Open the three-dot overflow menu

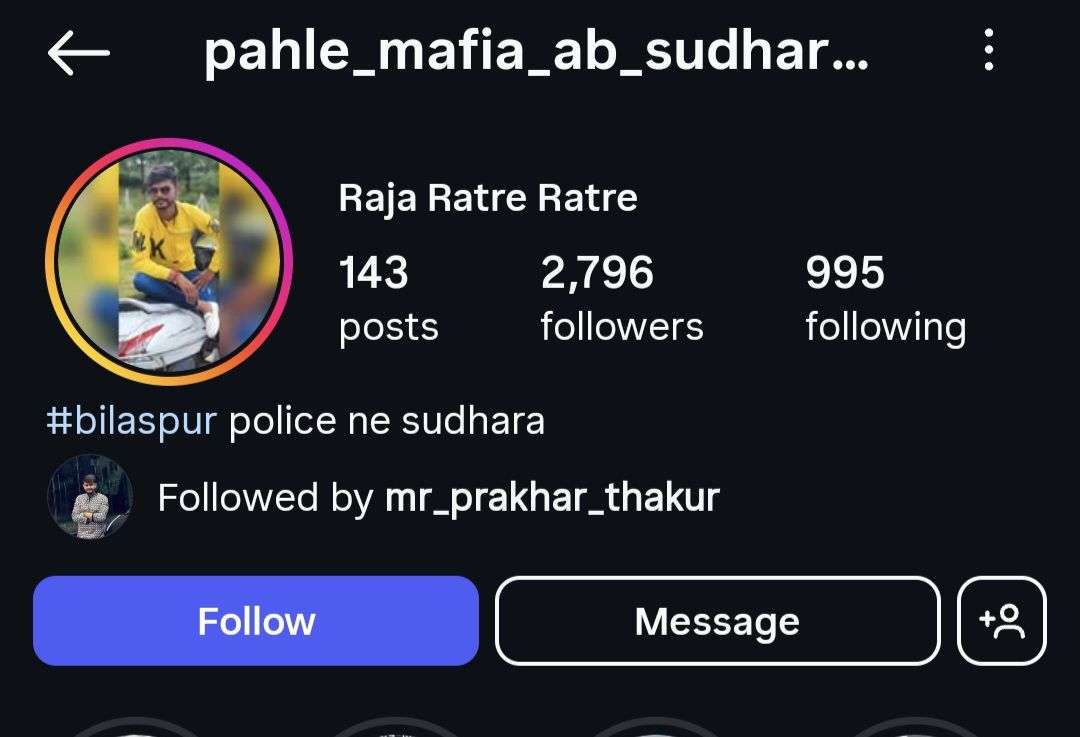[x=988, y=50]
